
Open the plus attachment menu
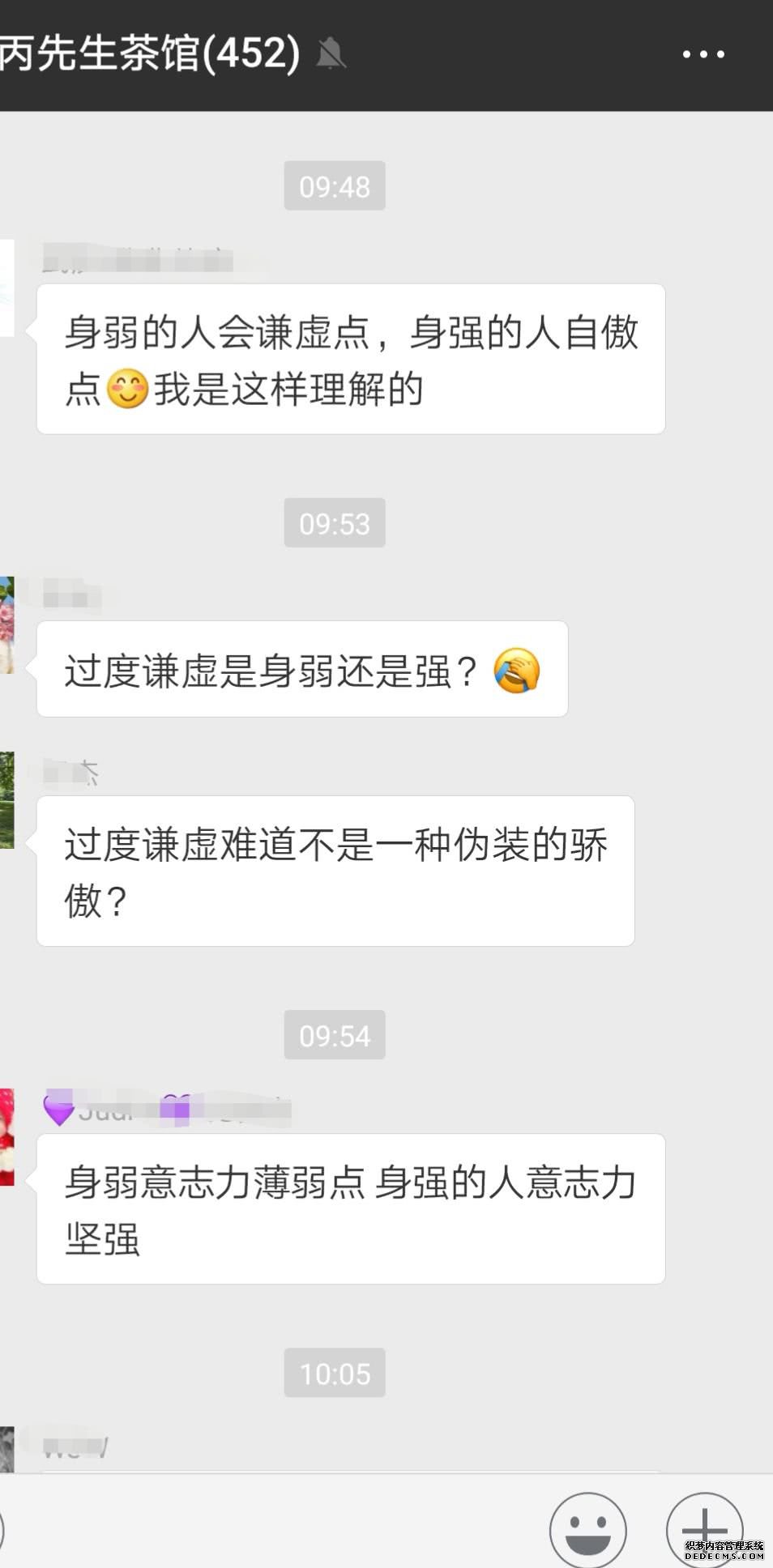[x=704, y=1528]
